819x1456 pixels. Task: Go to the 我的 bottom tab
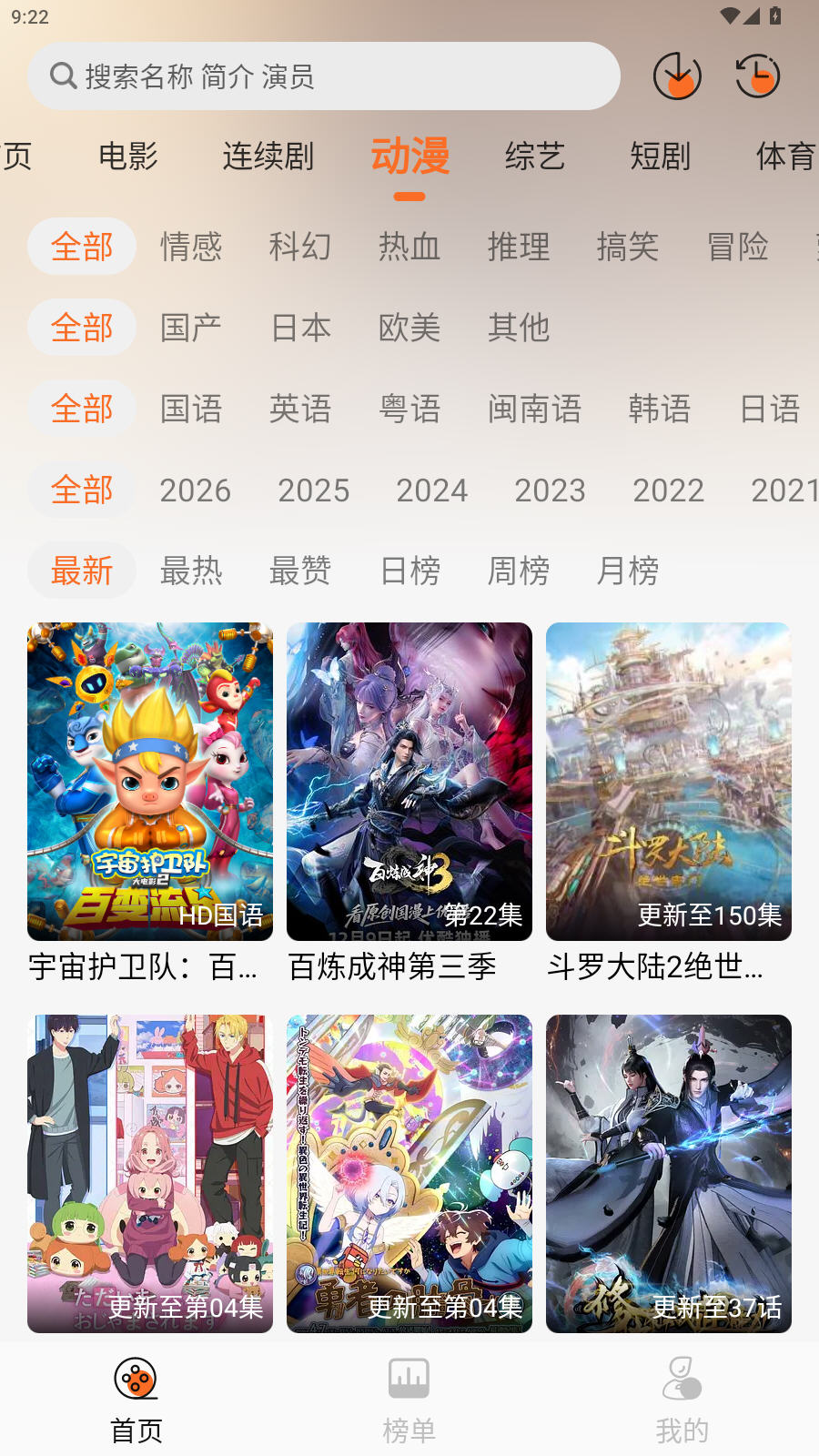(682, 1399)
